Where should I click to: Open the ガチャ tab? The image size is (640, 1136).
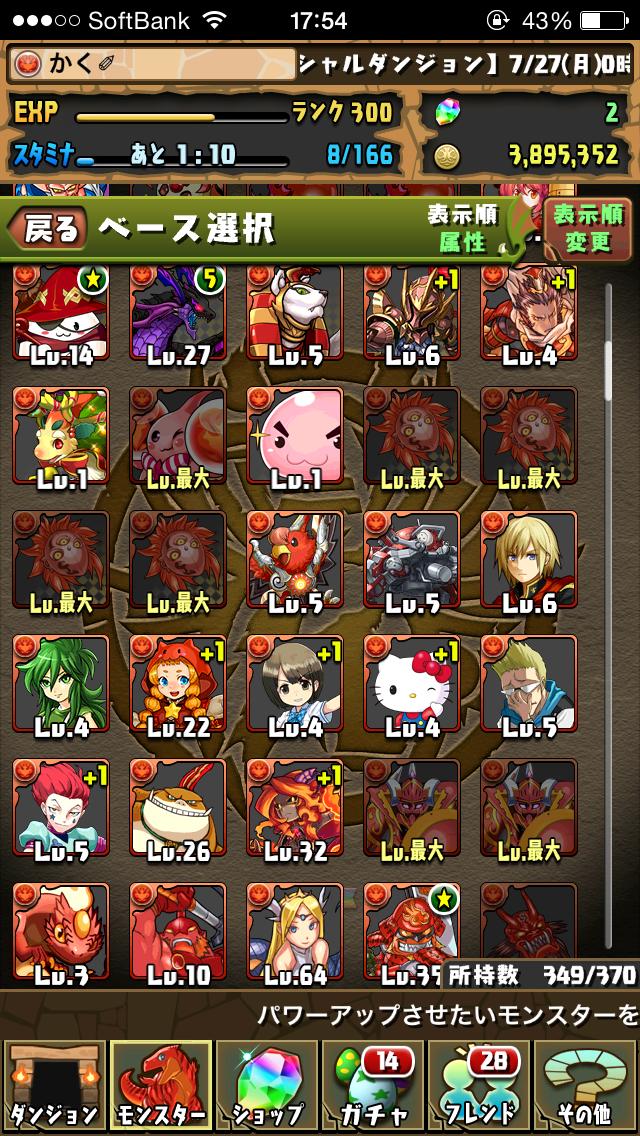point(373,1085)
